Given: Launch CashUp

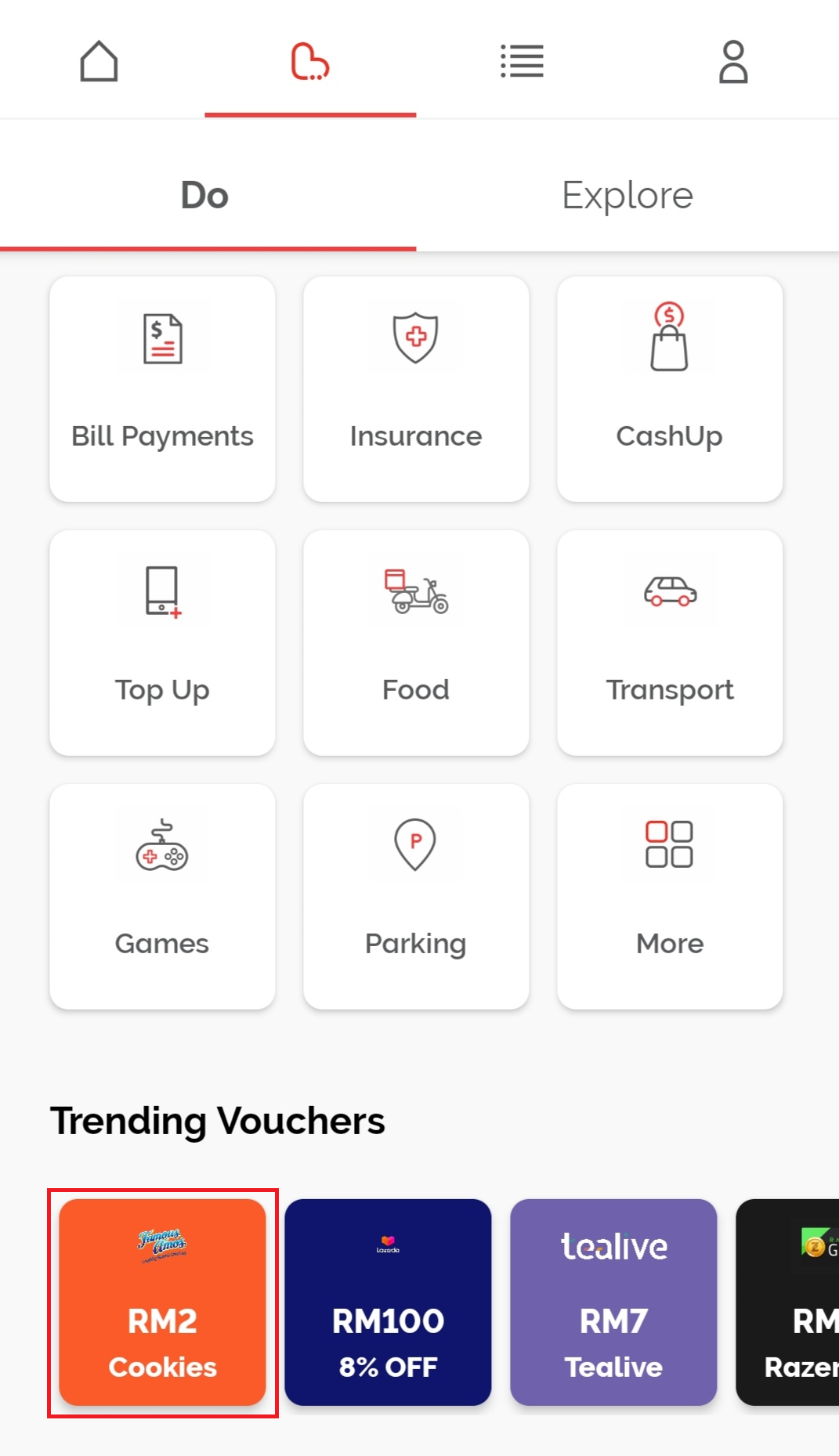Looking at the screenshot, I should coord(670,388).
